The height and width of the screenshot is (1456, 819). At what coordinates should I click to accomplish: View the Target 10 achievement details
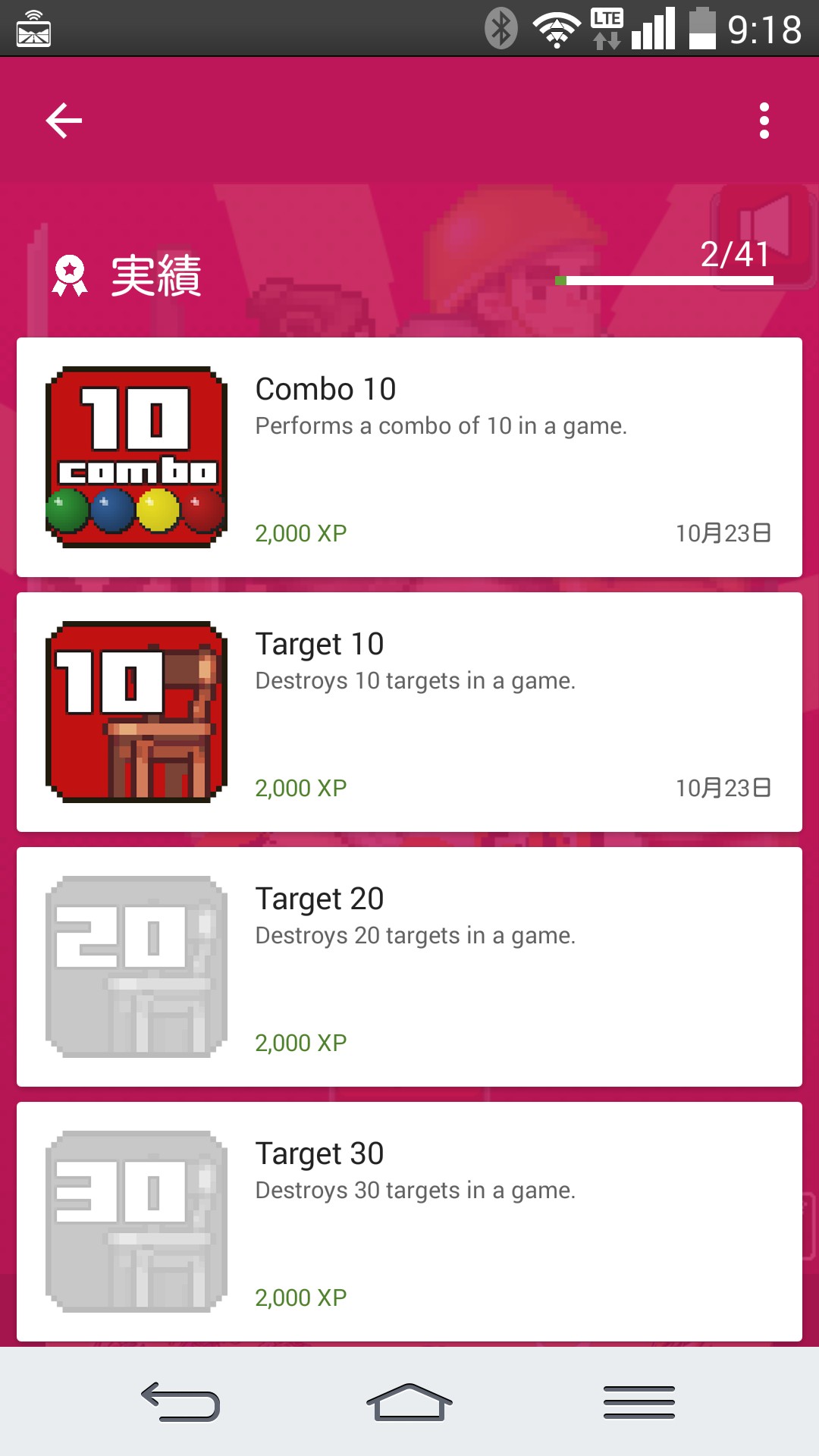tap(409, 712)
